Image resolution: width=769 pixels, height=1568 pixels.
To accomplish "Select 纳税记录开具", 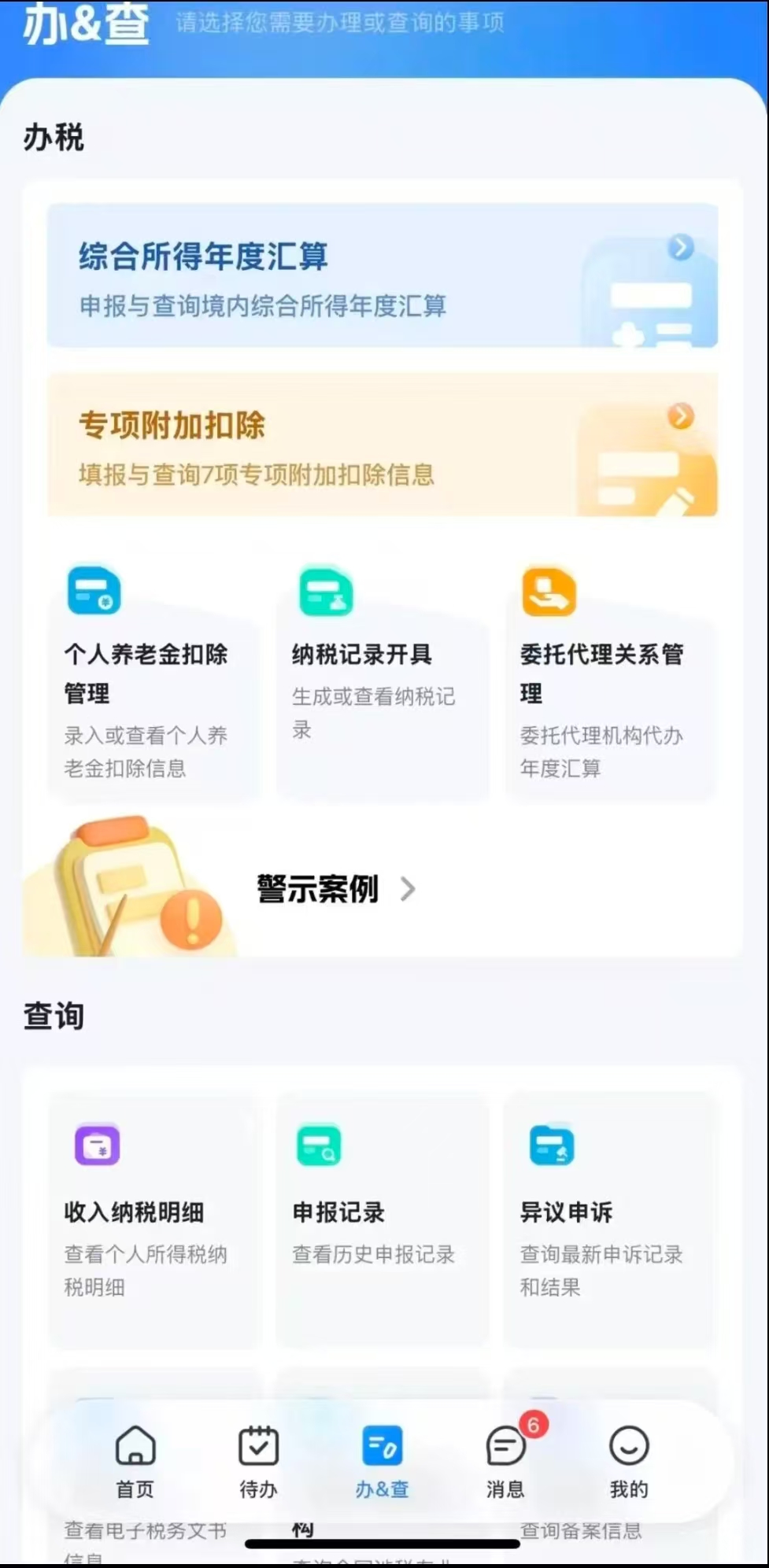I will click(383, 677).
